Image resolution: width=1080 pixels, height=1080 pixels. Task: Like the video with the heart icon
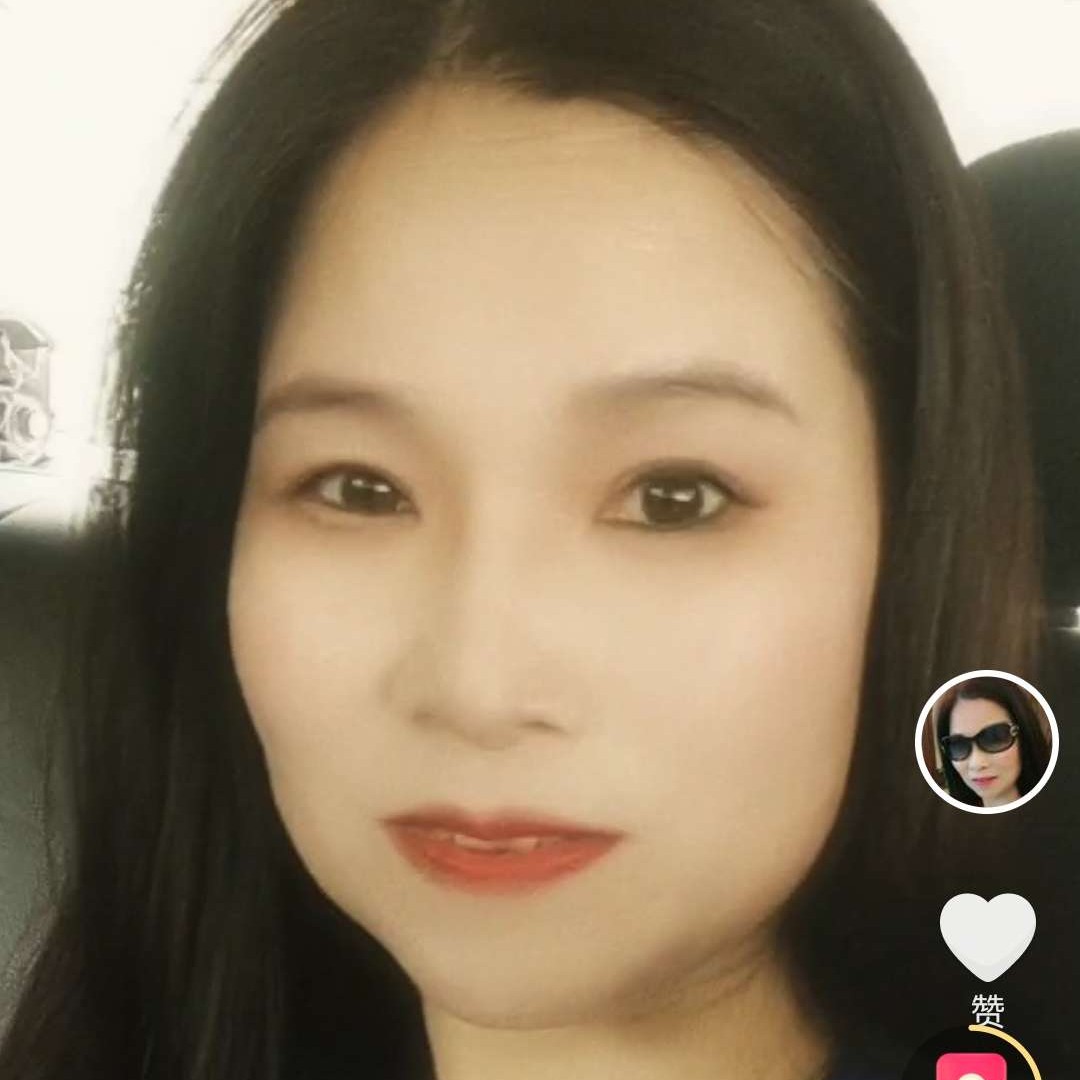coord(987,935)
